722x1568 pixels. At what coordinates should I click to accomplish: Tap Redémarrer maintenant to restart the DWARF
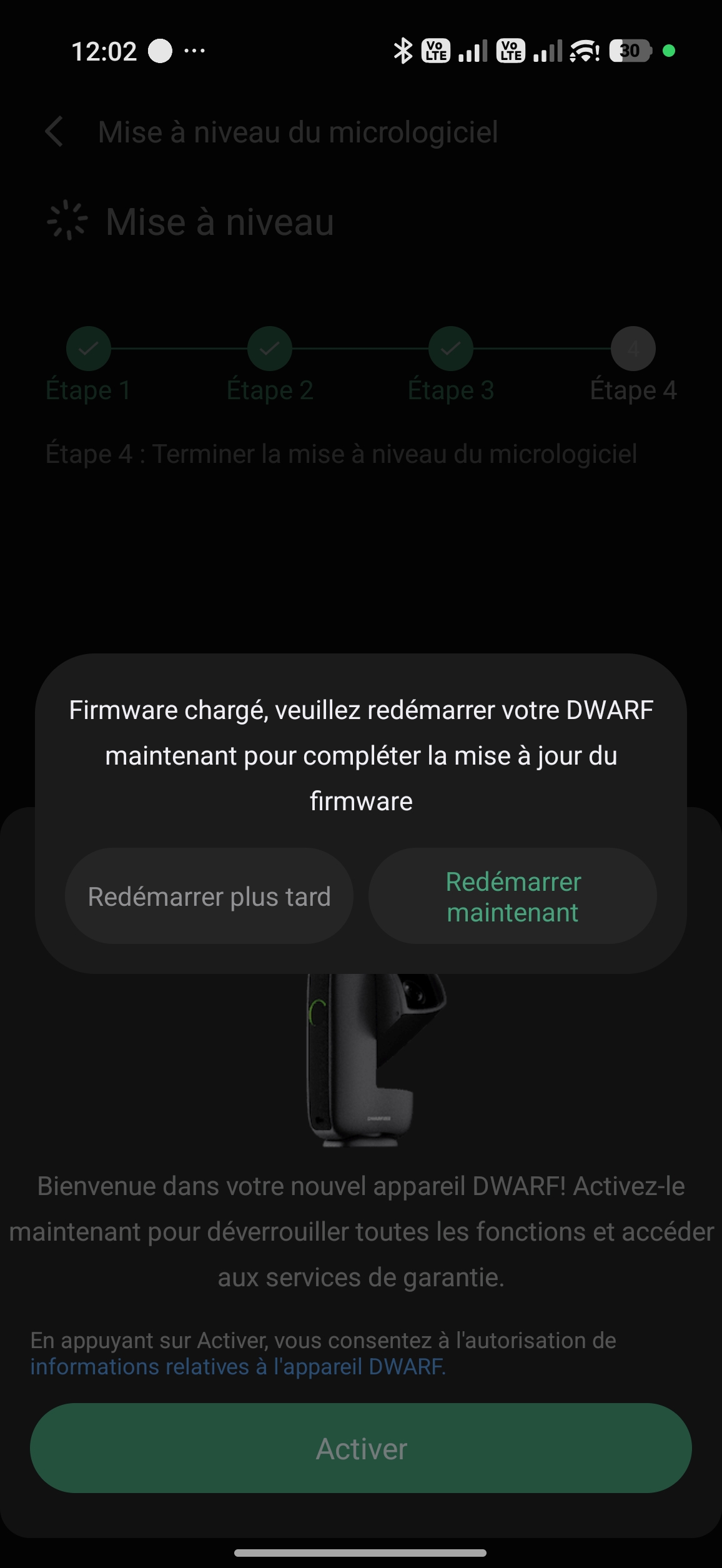[x=512, y=896]
